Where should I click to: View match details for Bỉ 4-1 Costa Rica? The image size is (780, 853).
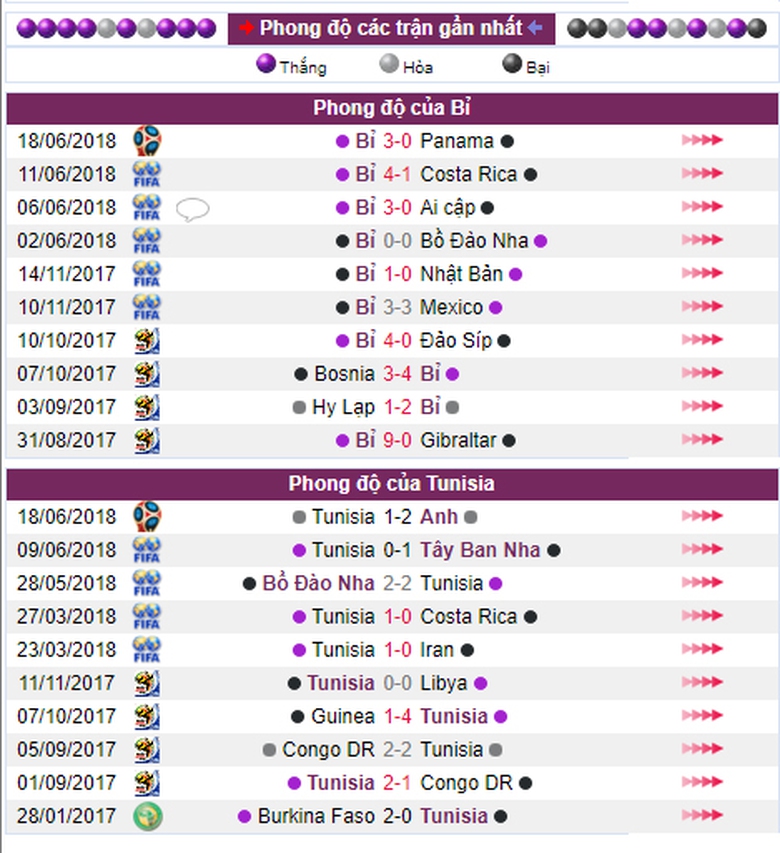click(702, 174)
